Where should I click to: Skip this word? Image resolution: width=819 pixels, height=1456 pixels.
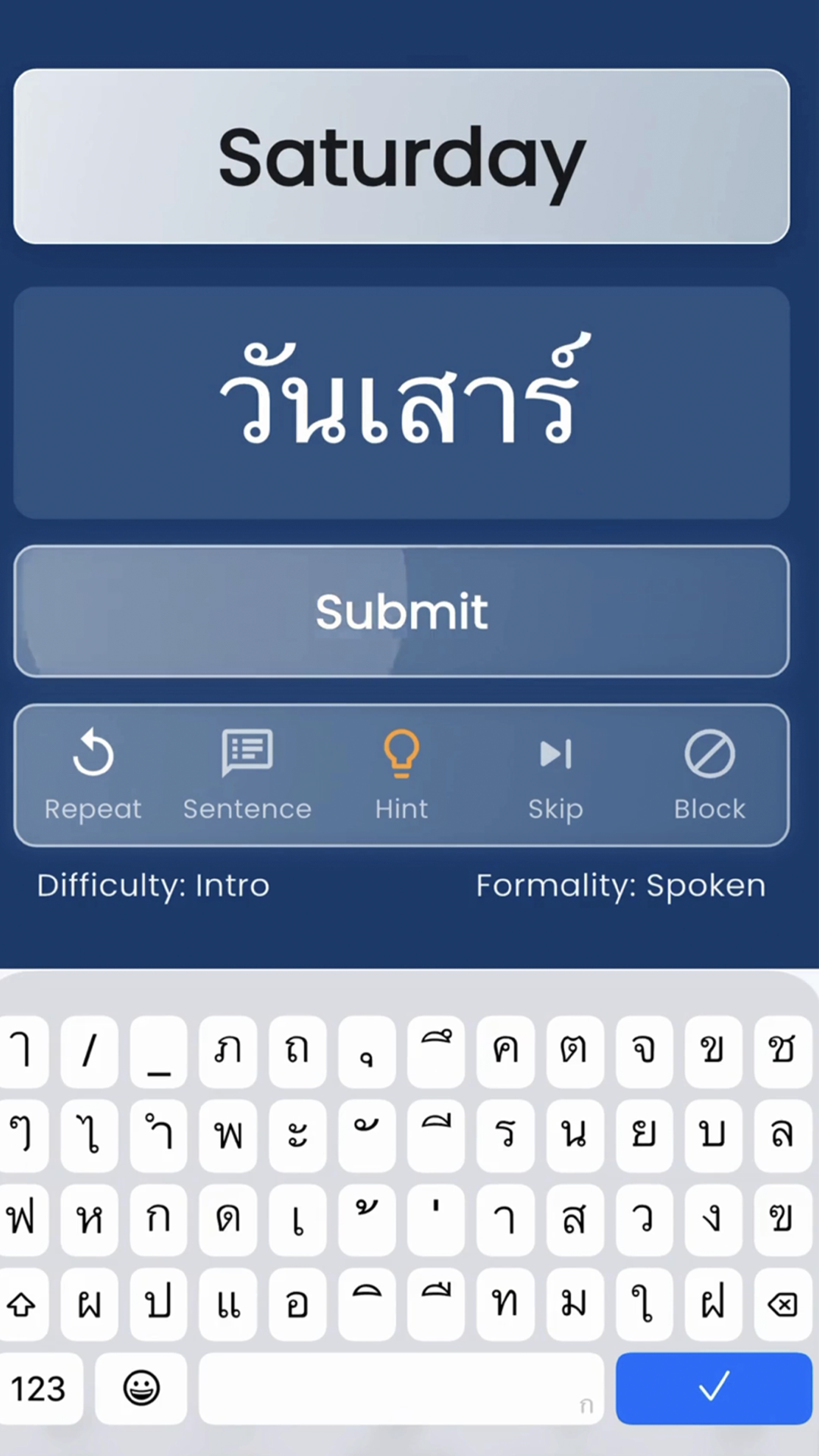(x=555, y=775)
